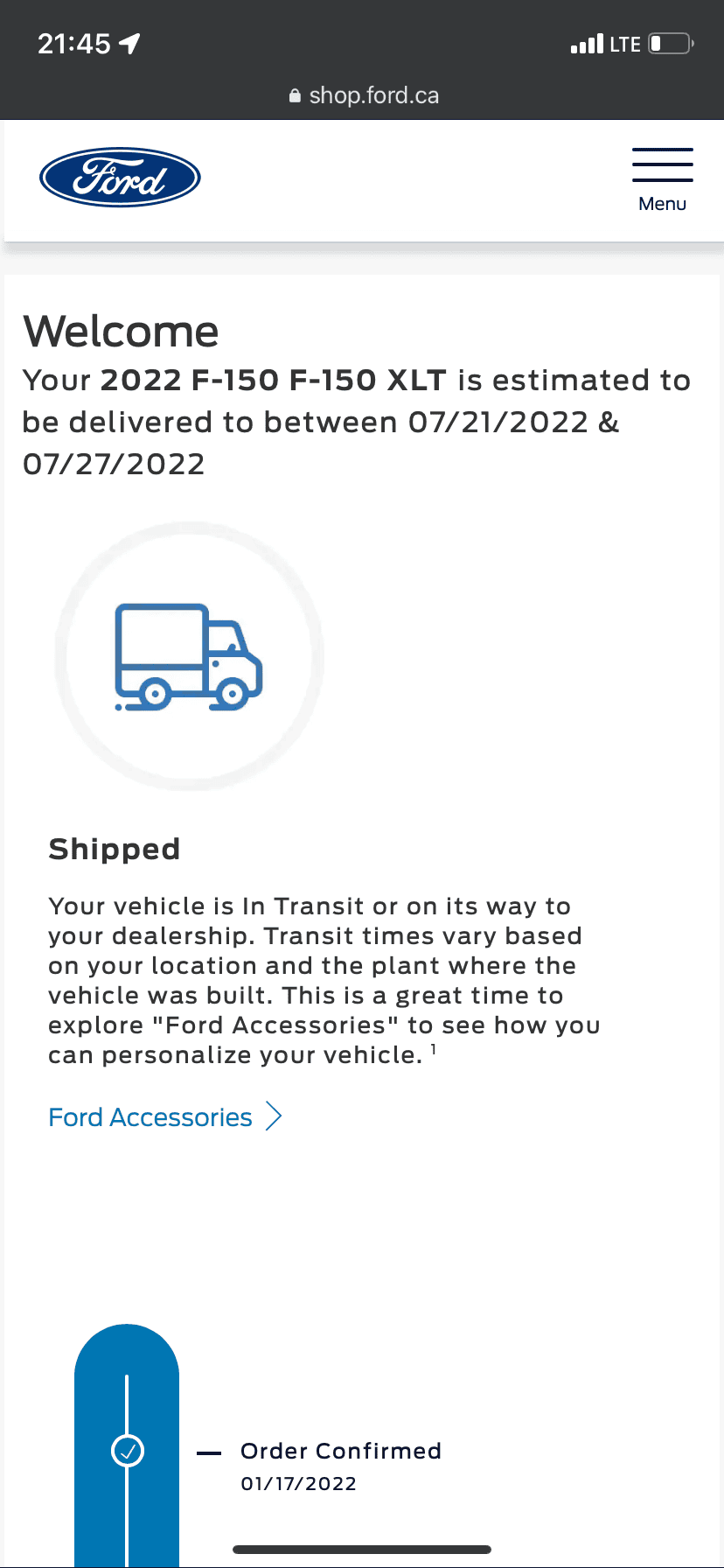Open the hamburger Menu
Image resolution: width=724 pixels, height=1568 pixels.
tap(662, 179)
